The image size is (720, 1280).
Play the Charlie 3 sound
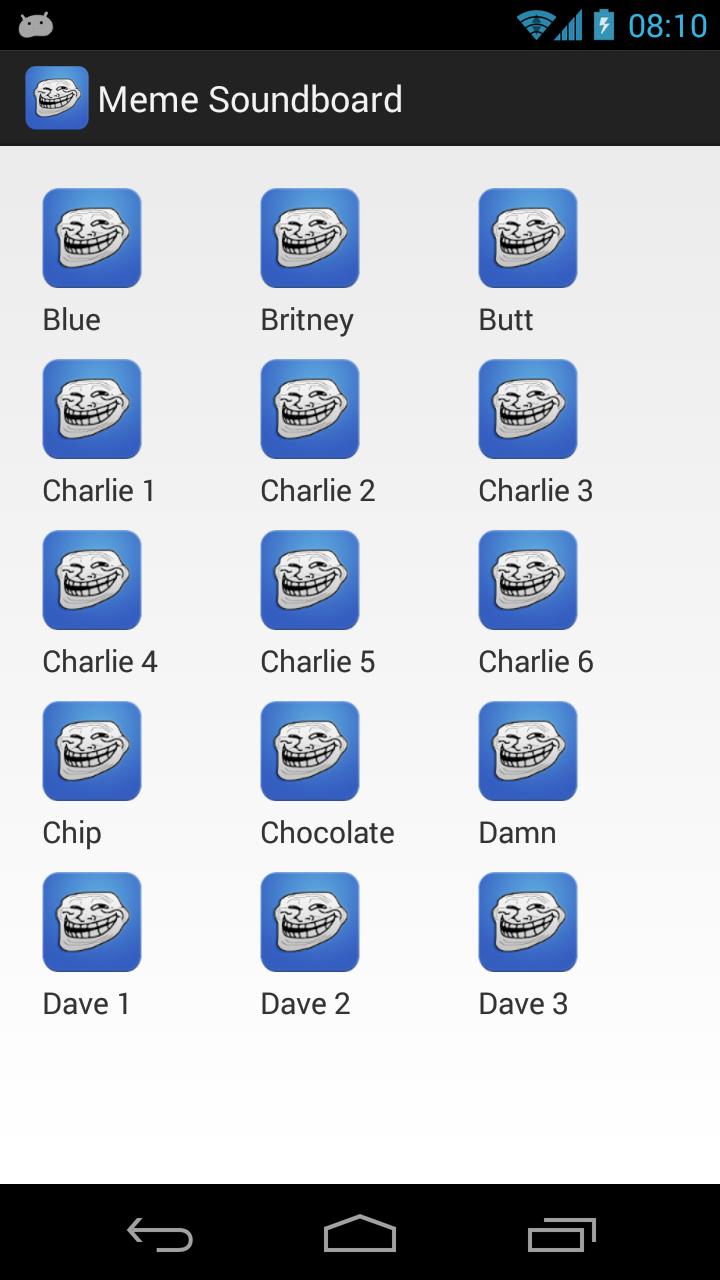527,409
